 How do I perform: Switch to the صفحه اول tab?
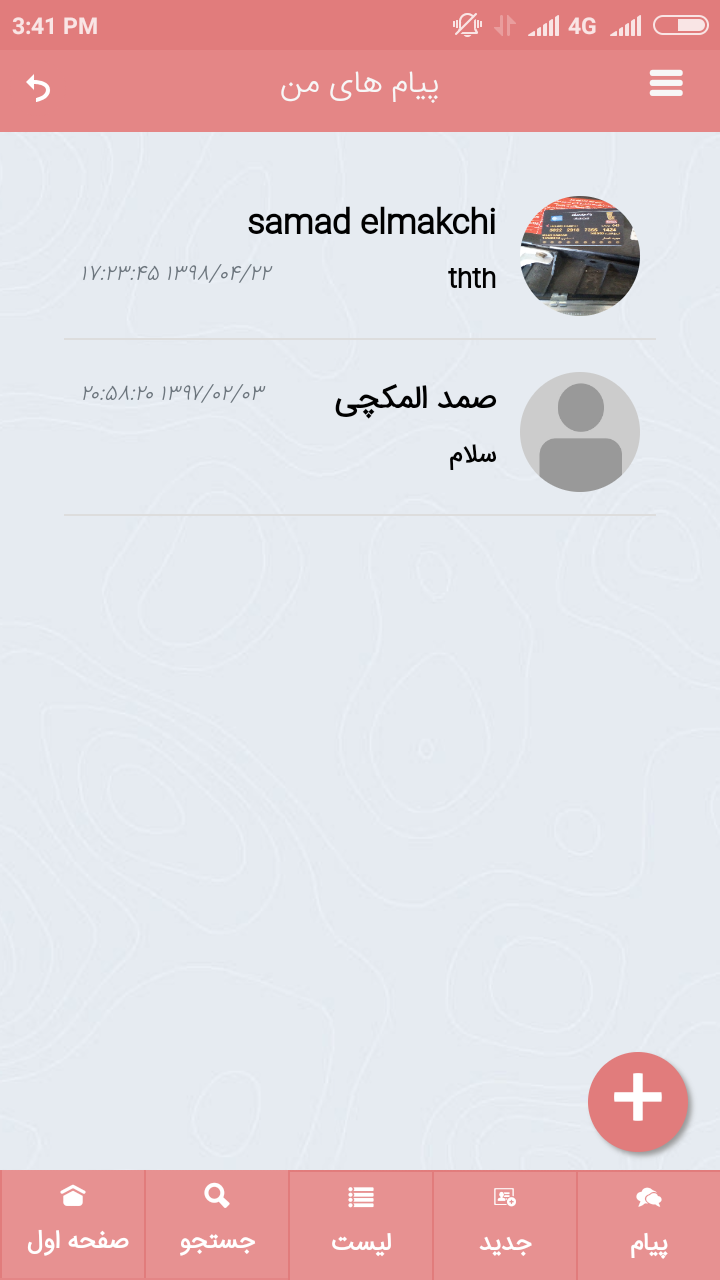coord(73,1224)
